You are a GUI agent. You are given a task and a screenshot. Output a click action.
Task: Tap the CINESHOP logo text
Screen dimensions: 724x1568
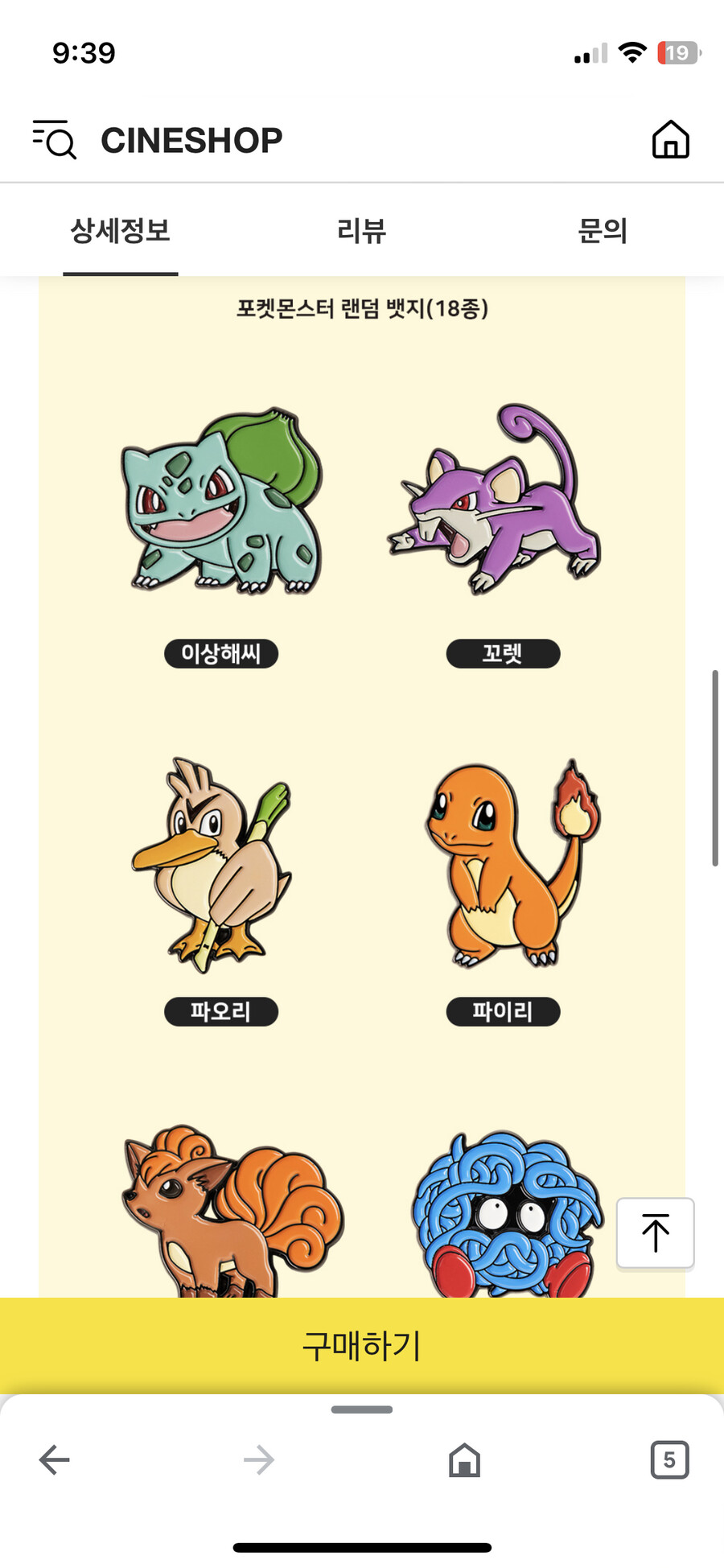pyautogui.click(x=191, y=138)
